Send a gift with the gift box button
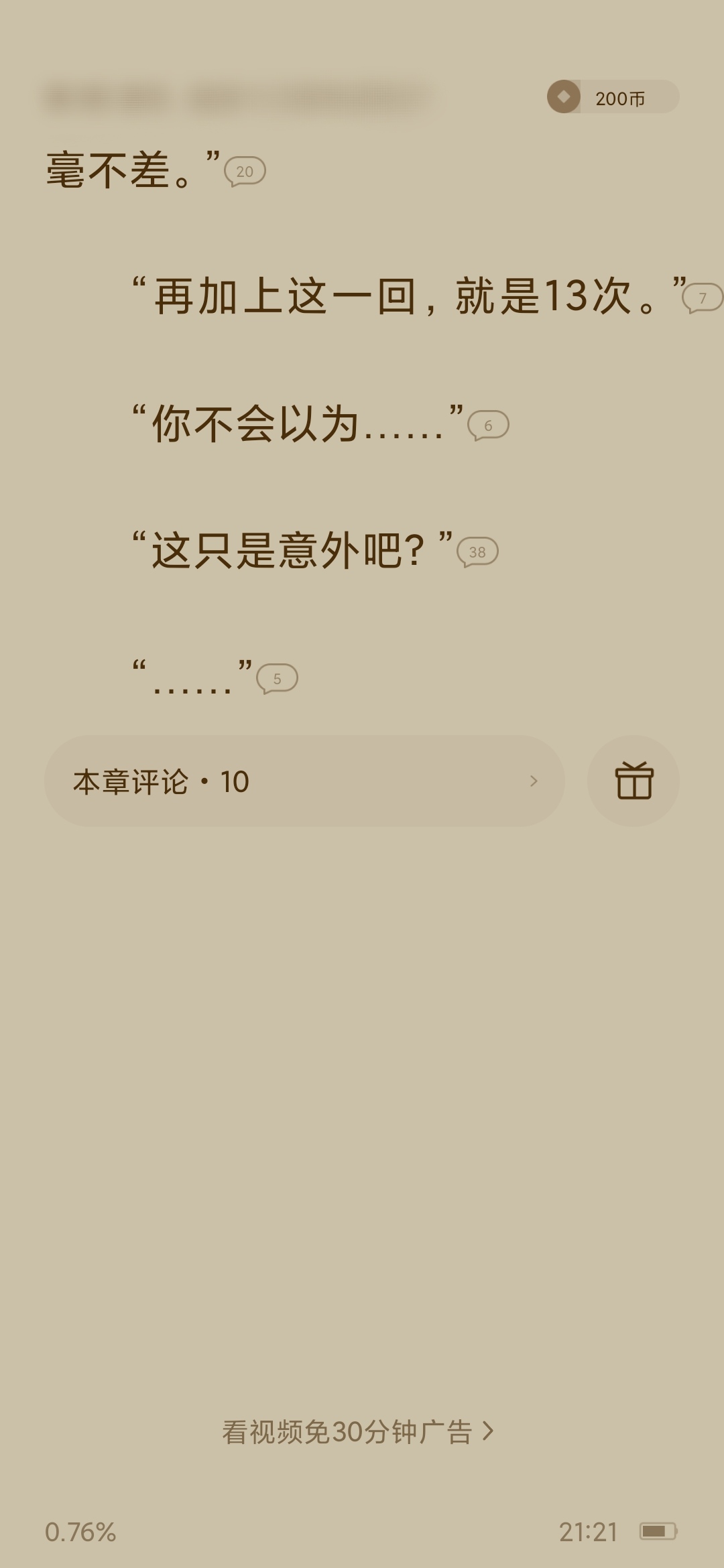 [x=633, y=781]
